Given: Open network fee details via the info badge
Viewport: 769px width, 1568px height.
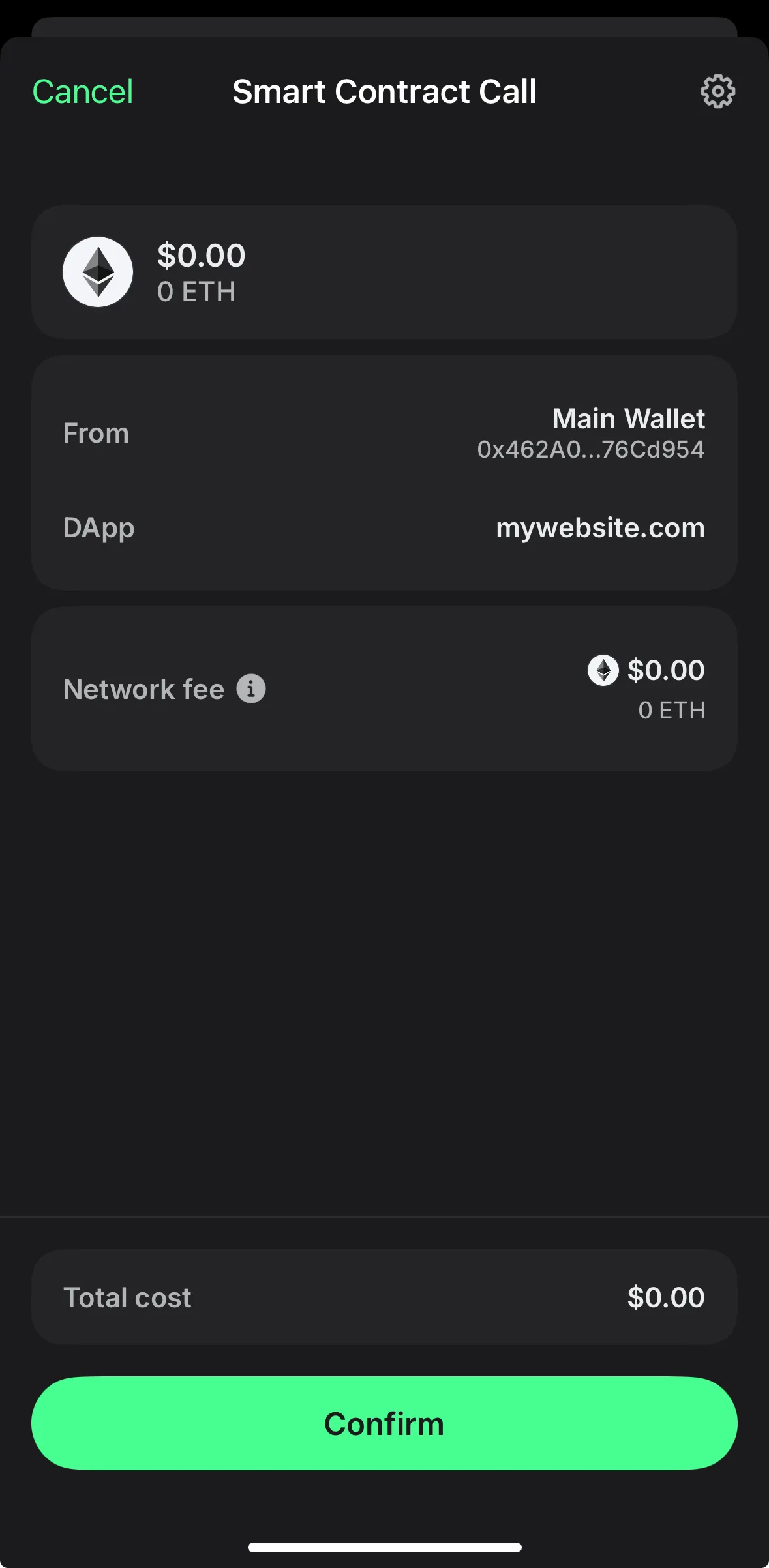Looking at the screenshot, I should tap(251, 688).
